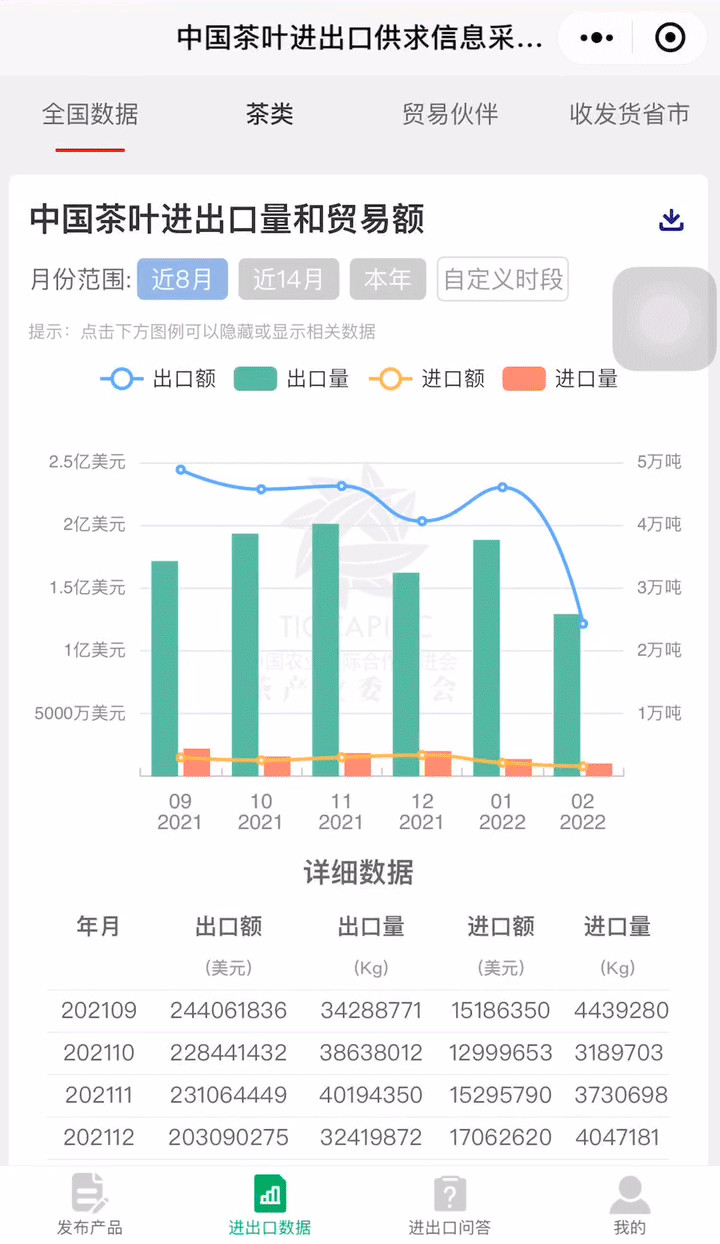
Task: Open the 进出口问答 tab
Action: (450, 1205)
